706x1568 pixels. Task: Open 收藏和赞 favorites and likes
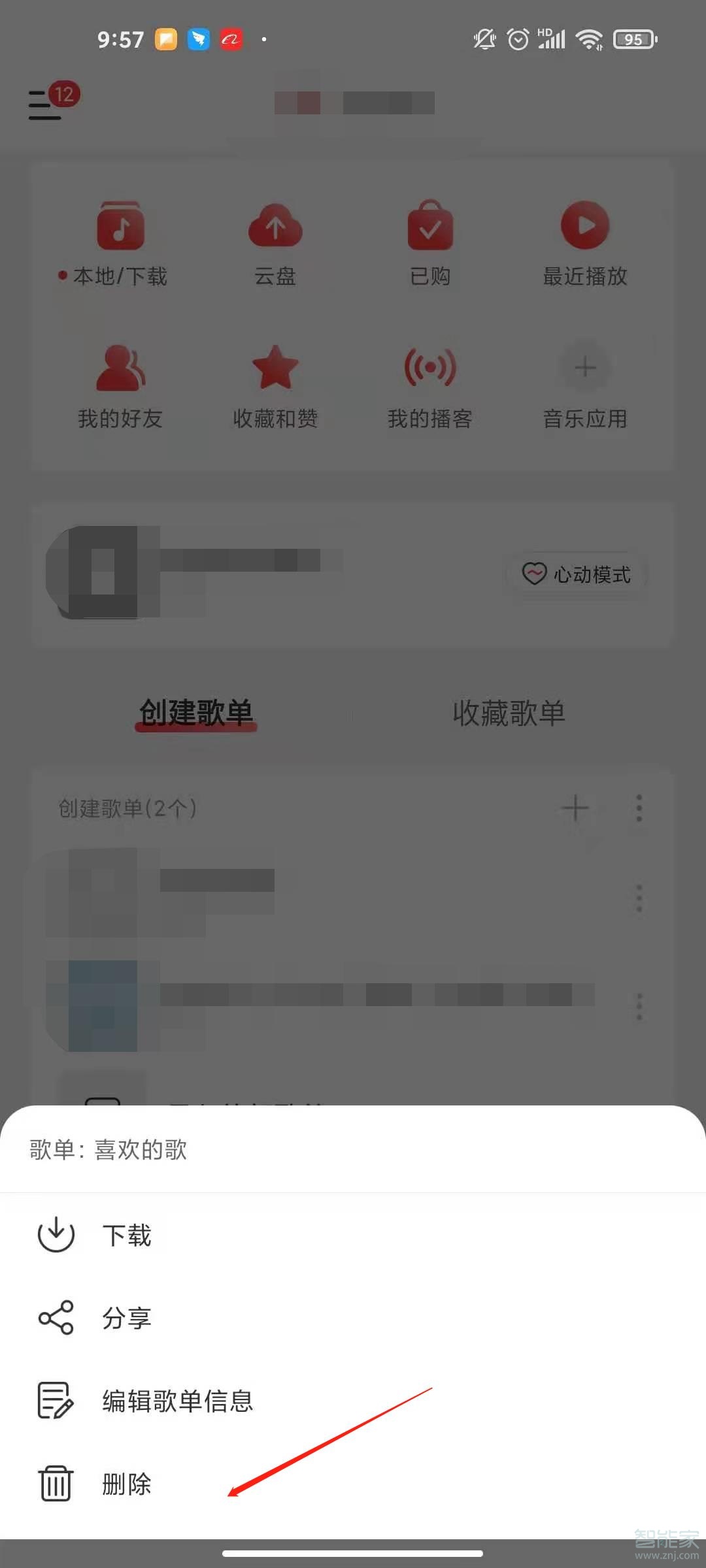275,385
